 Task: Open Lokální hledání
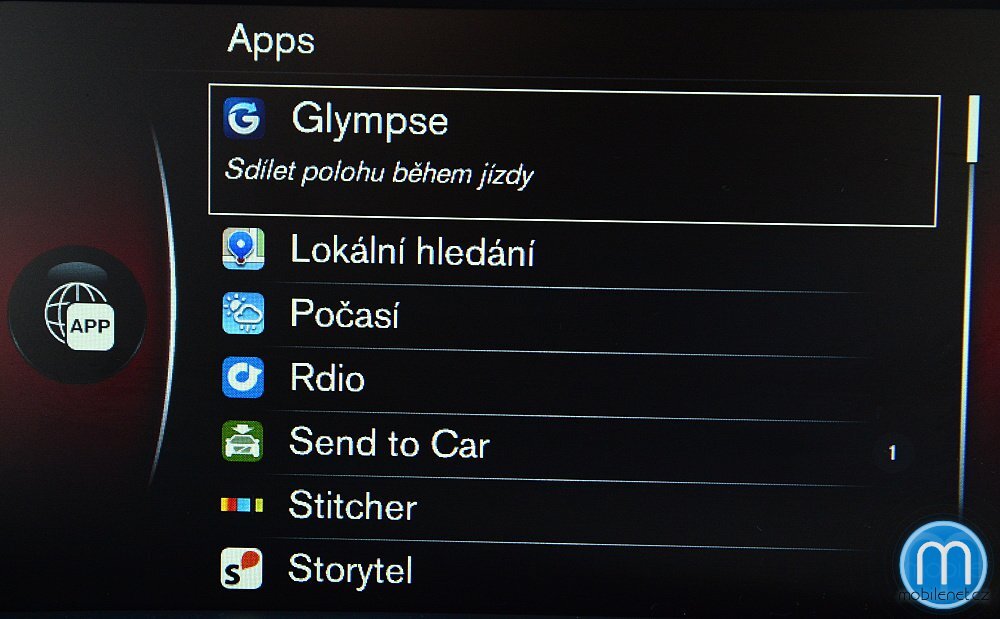click(411, 251)
